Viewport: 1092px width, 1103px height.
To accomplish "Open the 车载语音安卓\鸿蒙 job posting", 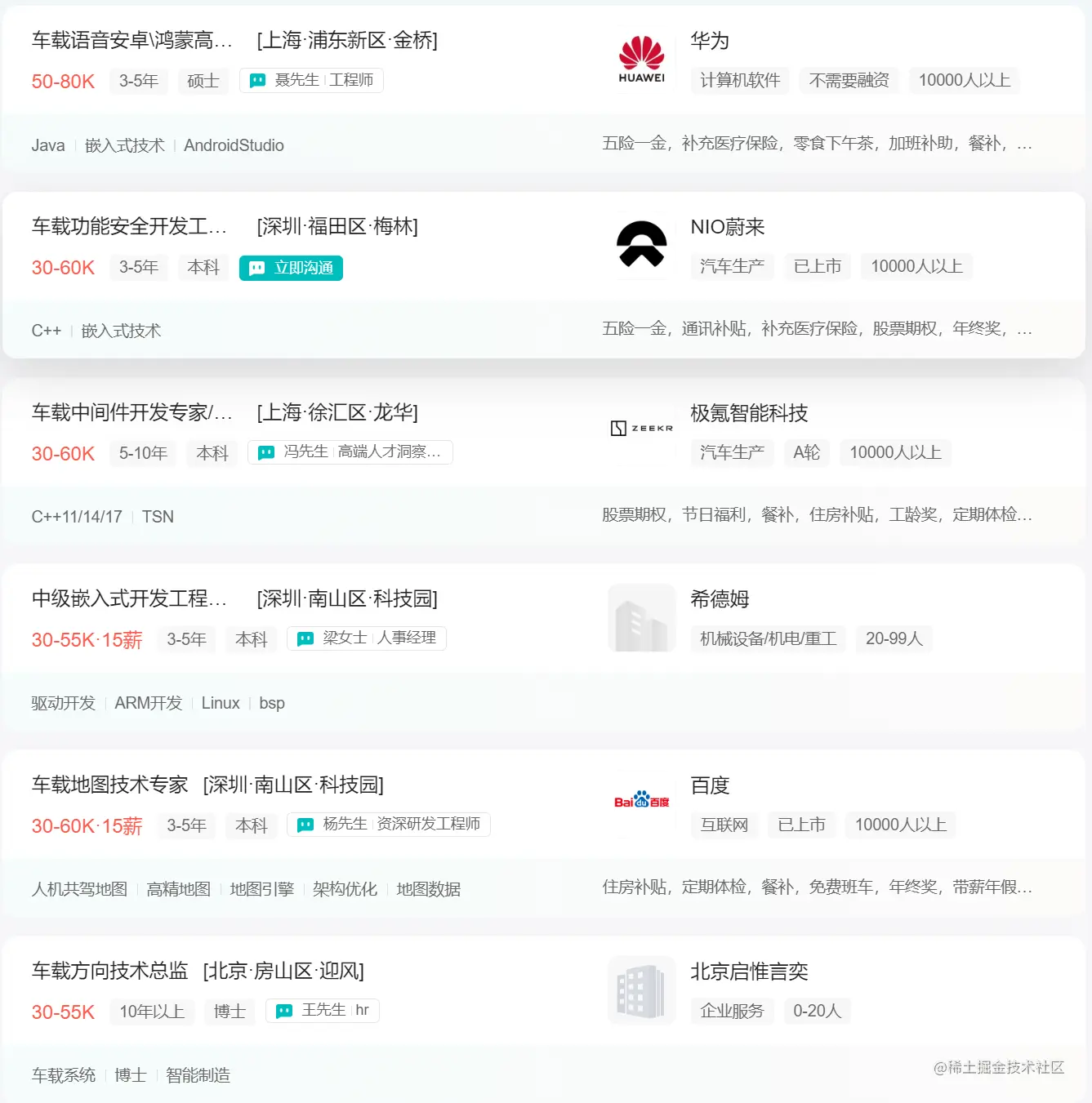I will 131,41.
